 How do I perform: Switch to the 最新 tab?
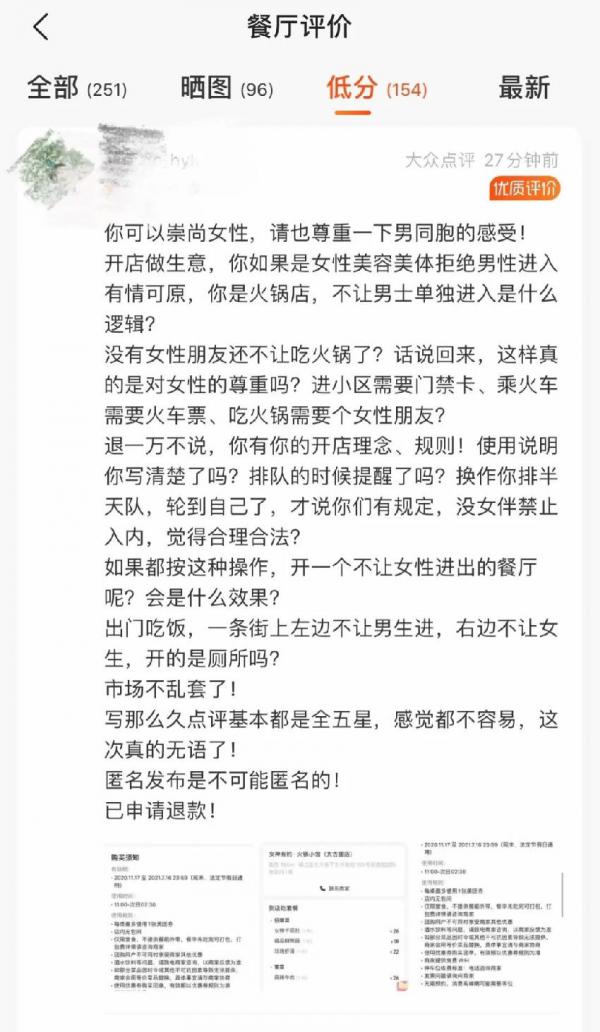(x=524, y=88)
